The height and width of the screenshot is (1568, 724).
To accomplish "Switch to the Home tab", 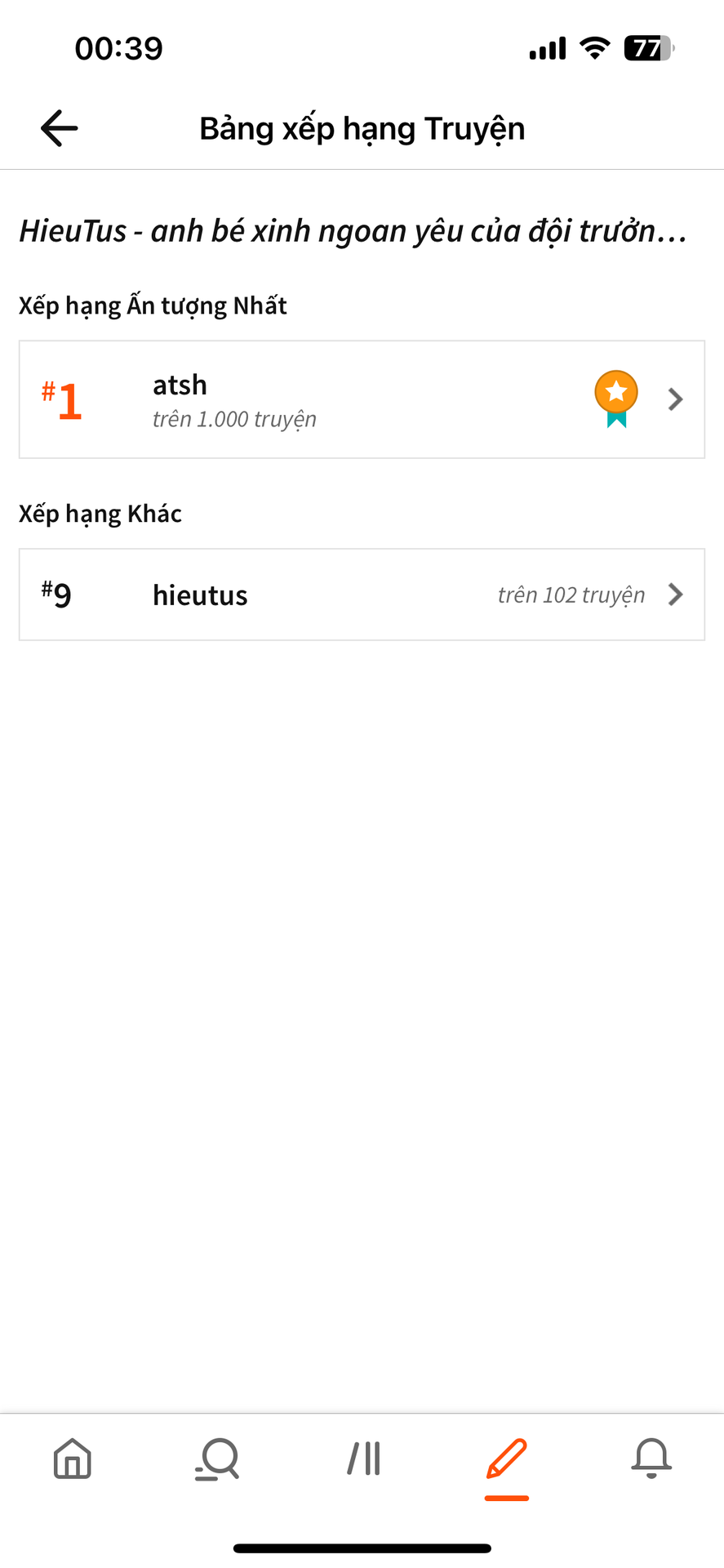I will (73, 1459).
